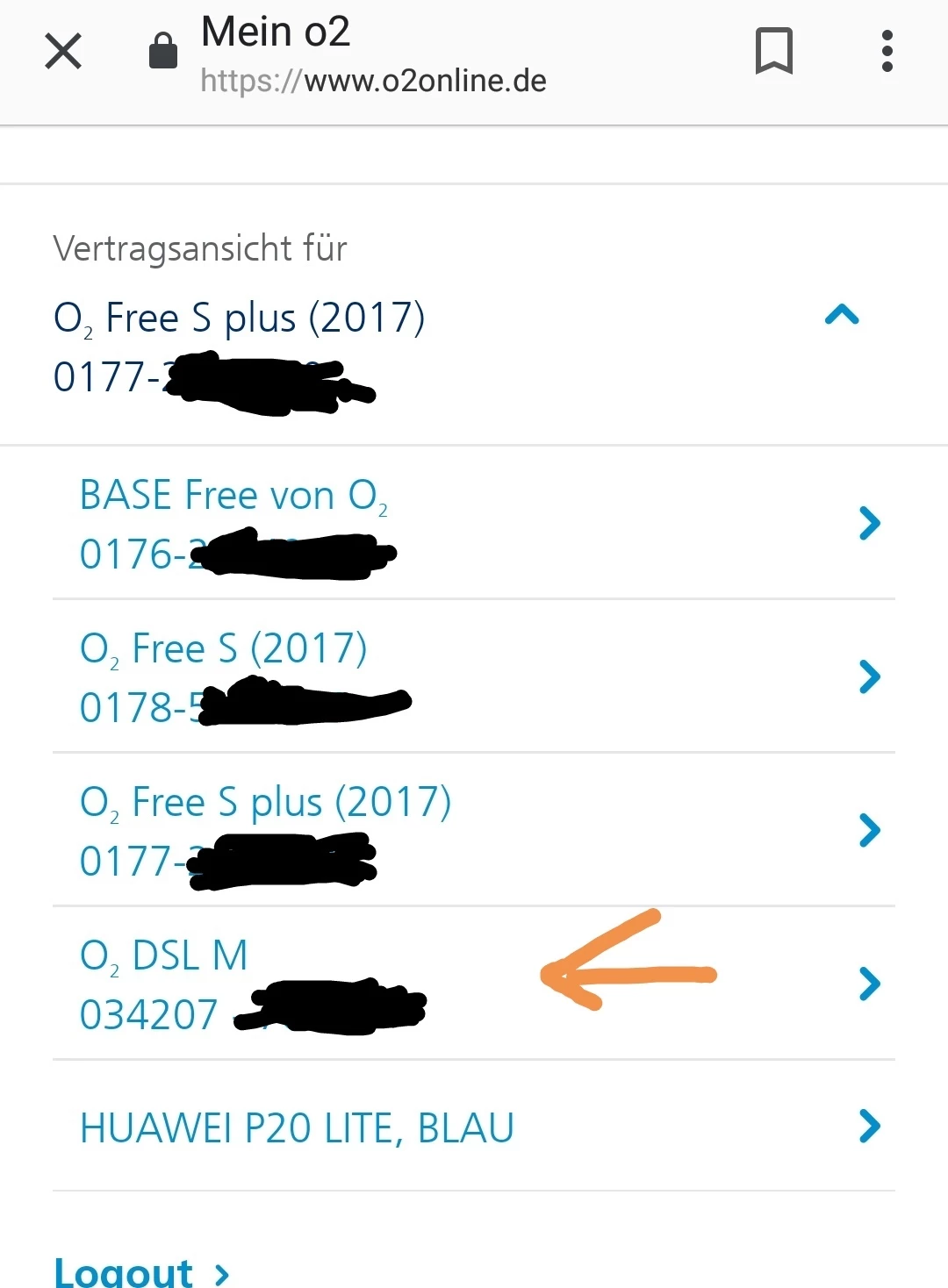Choose the O2 DSL M contract

pyautogui.click(x=474, y=984)
